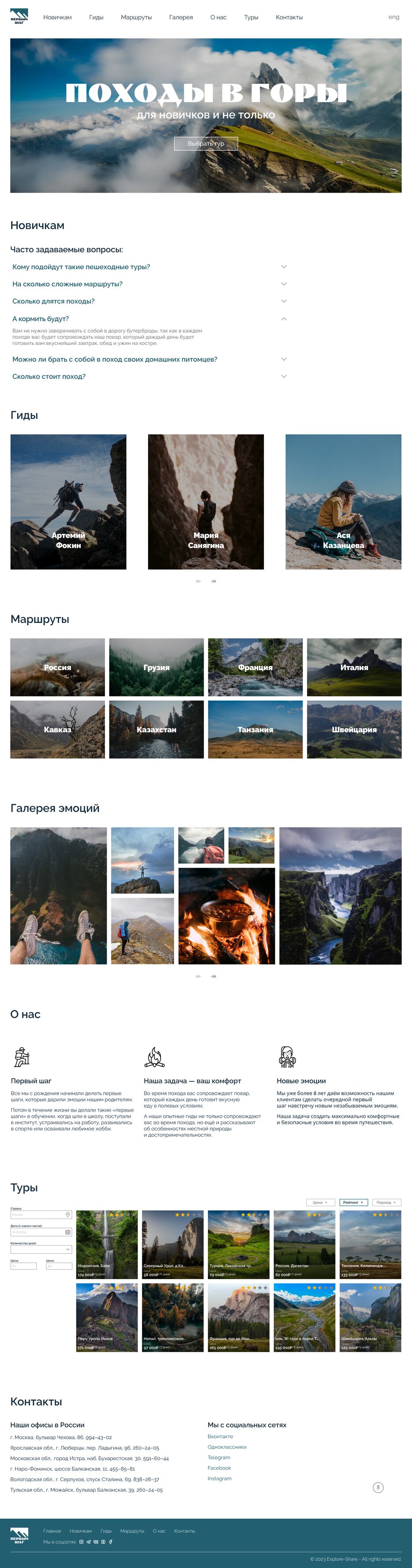
Task: Show next emotion gallery photos
Action: (214, 976)
